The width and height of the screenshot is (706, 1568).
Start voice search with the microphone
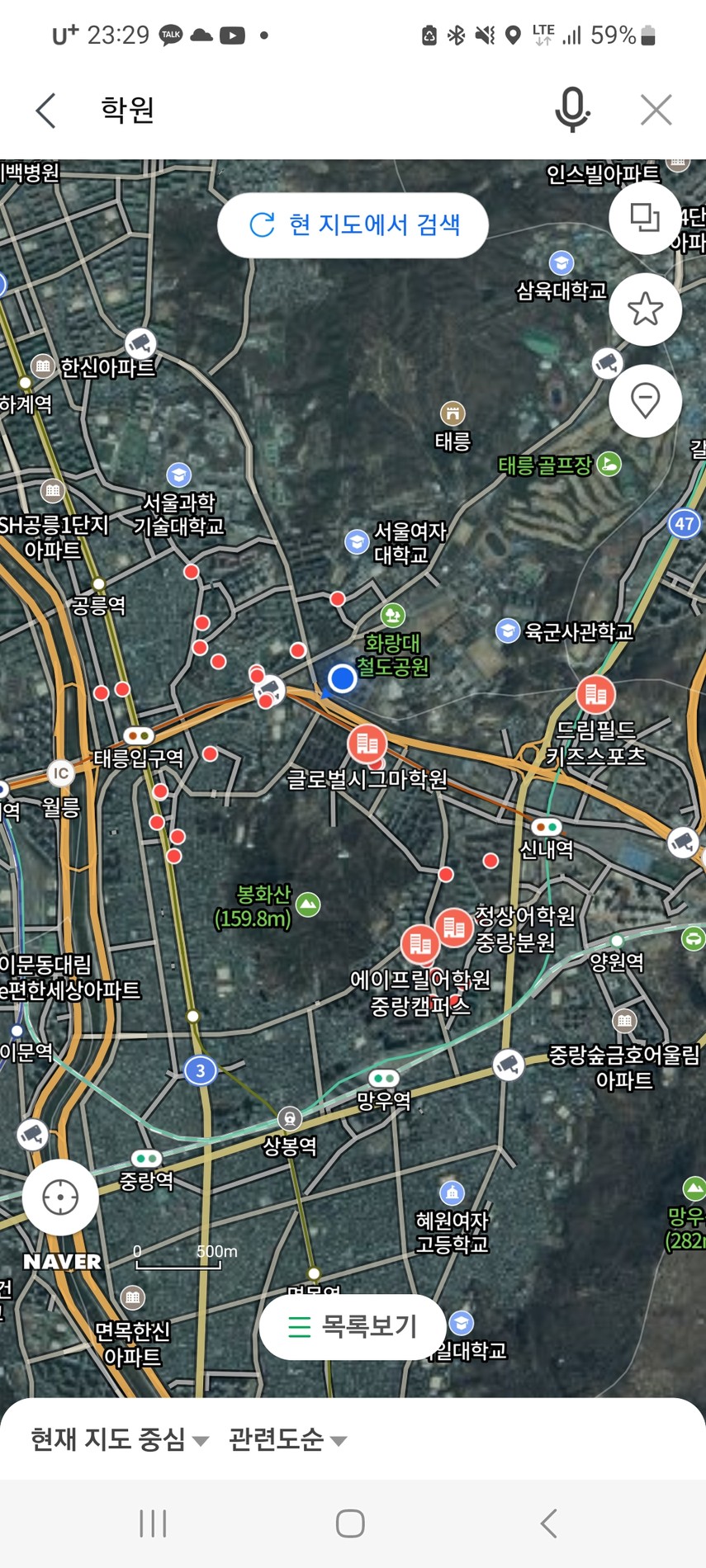(571, 110)
